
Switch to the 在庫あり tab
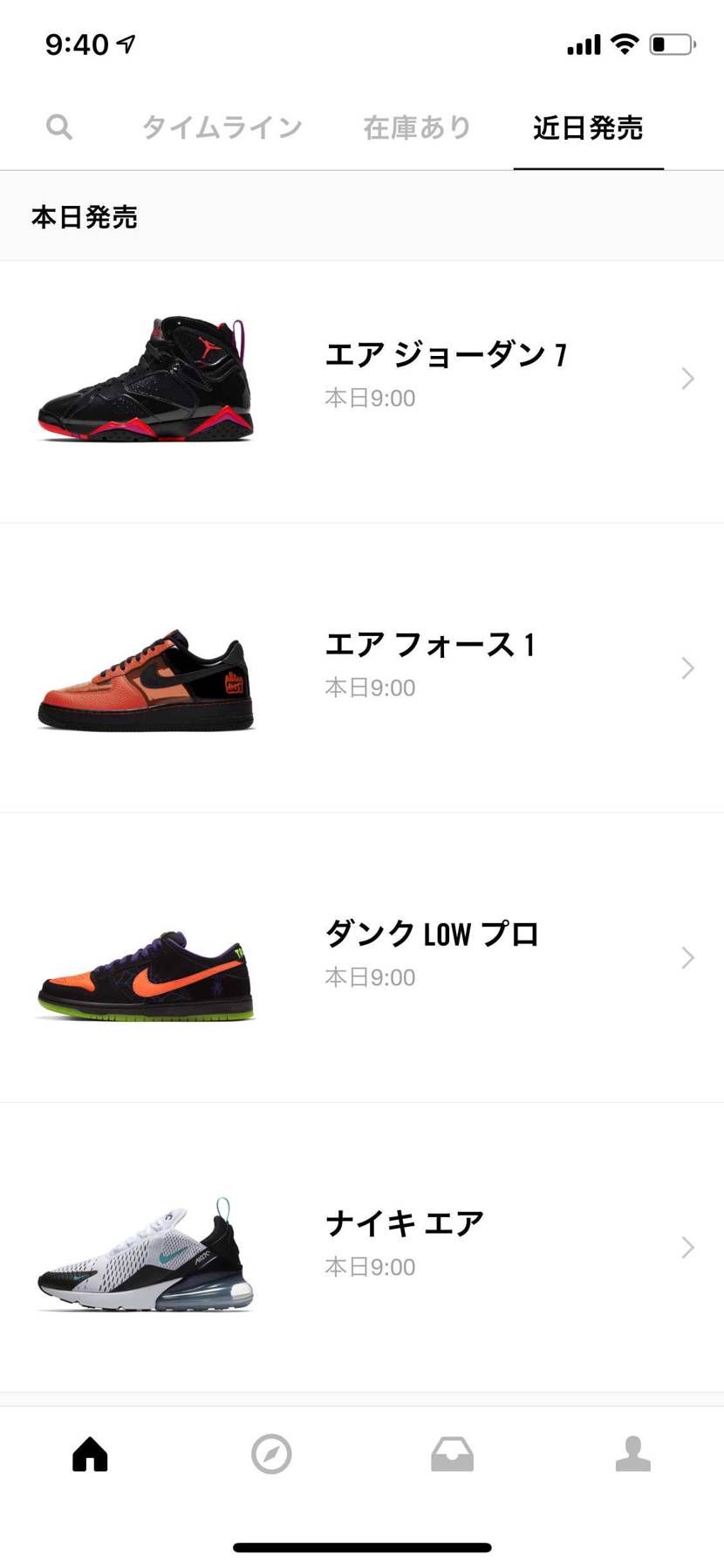pos(418,127)
